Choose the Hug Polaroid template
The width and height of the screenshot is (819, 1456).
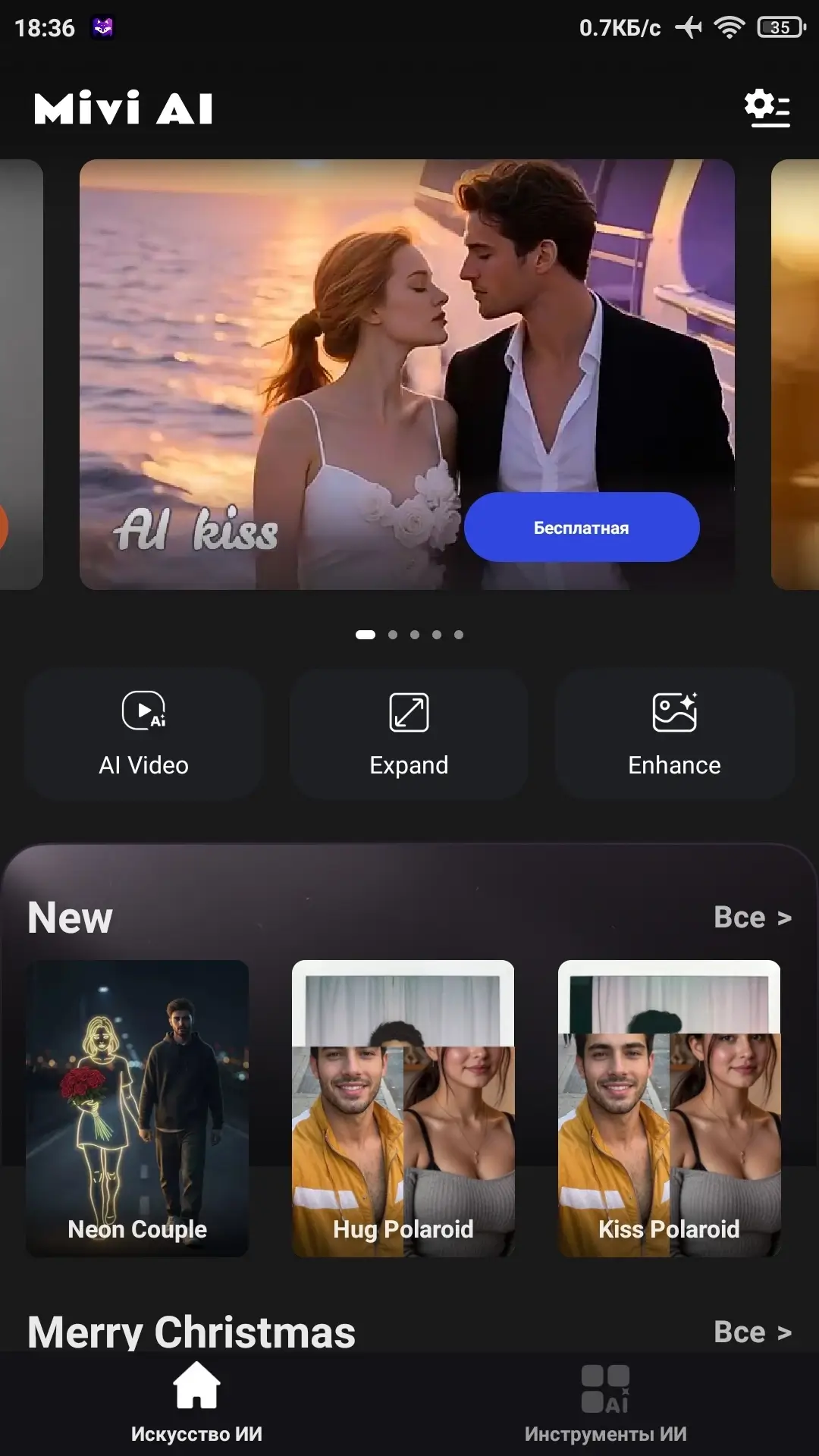pyautogui.click(x=403, y=1108)
